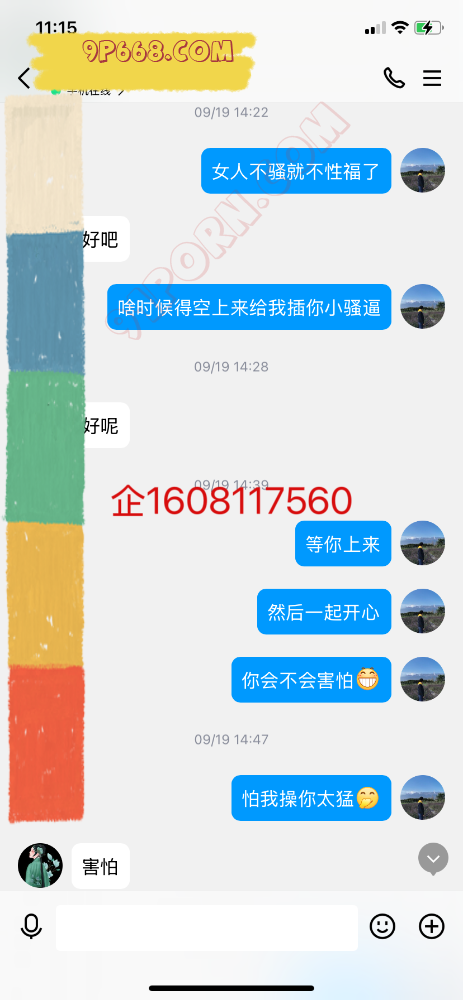Viewport: 463px width, 1000px height.
Task: Open the emoji picker
Action: coord(383,927)
